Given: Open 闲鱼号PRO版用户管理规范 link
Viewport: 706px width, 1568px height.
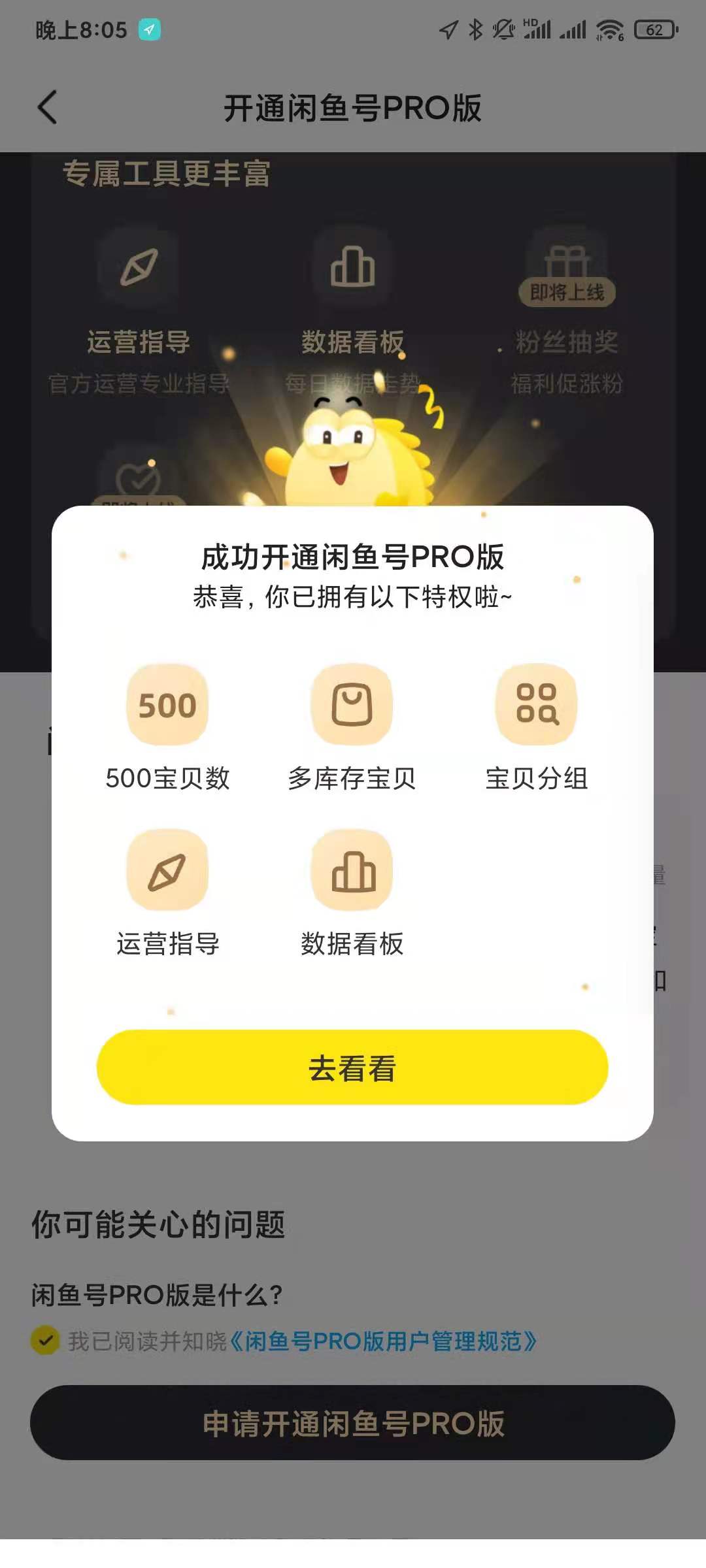Looking at the screenshot, I should pyautogui.click(x=384, y=1341).
